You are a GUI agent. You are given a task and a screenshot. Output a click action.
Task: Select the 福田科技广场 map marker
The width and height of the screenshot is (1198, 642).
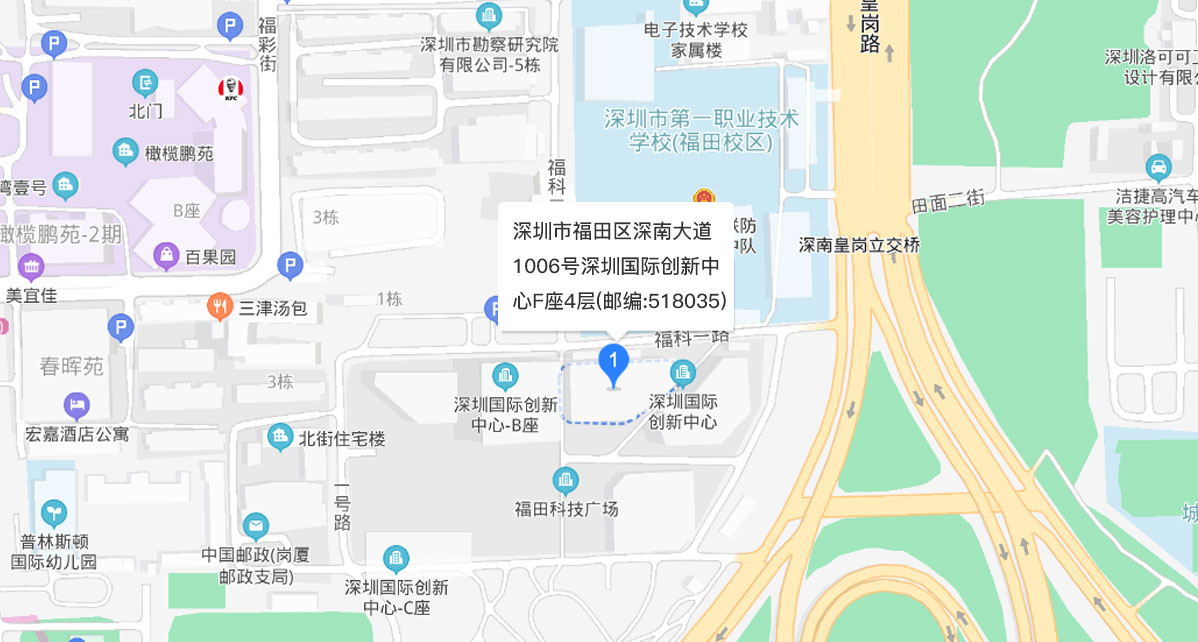(x=565, y=480)
